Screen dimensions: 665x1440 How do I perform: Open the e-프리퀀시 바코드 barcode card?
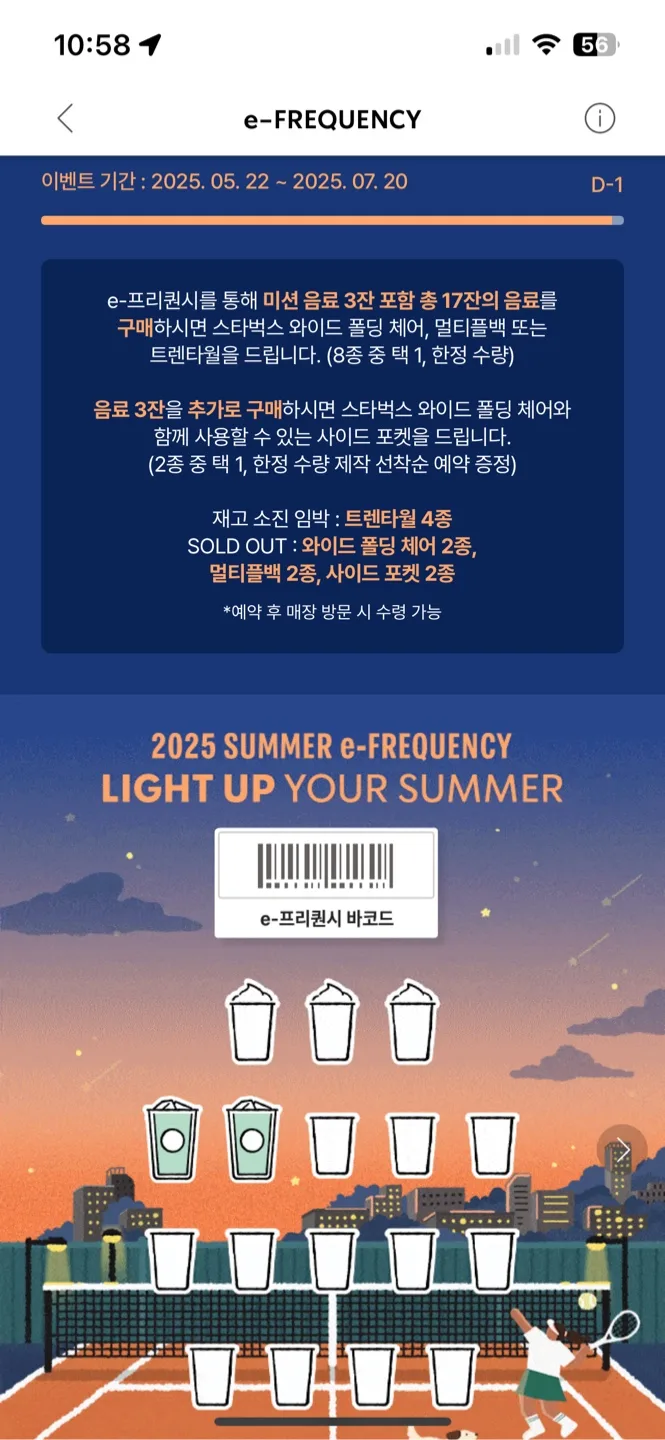point(326,883)
